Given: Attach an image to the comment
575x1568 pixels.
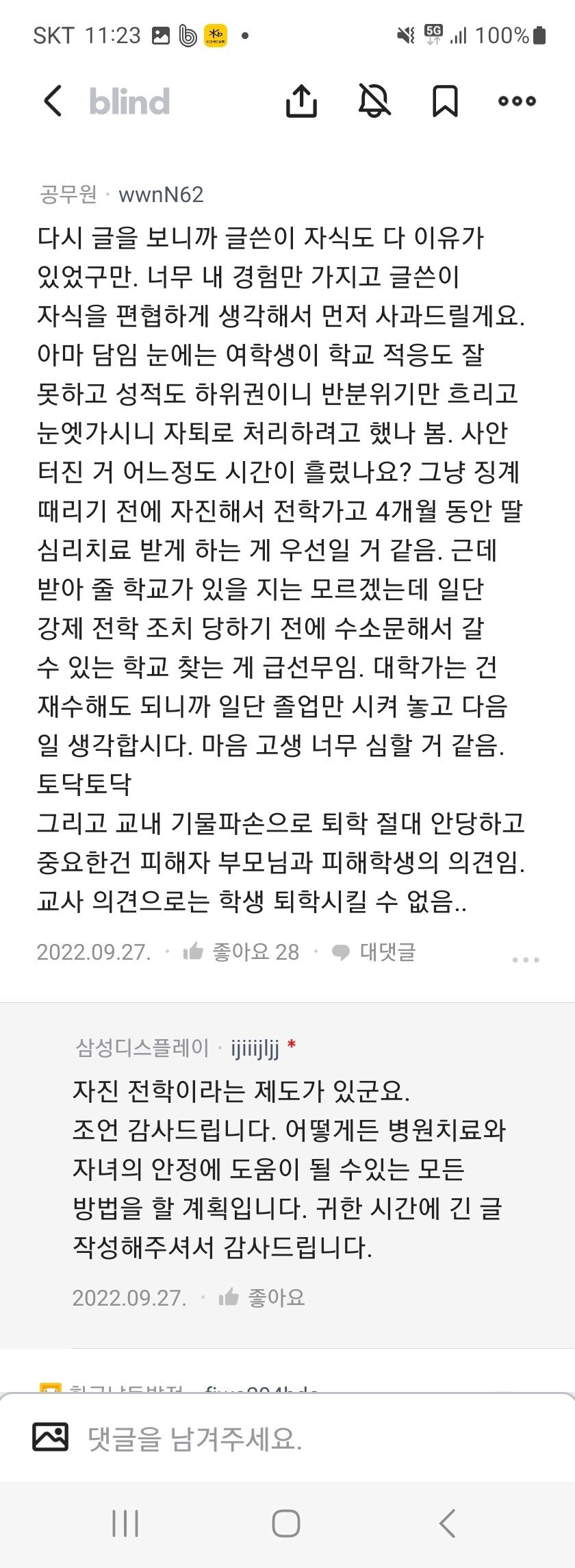Looking at the screenshot, I should (x=51, y=1438).
